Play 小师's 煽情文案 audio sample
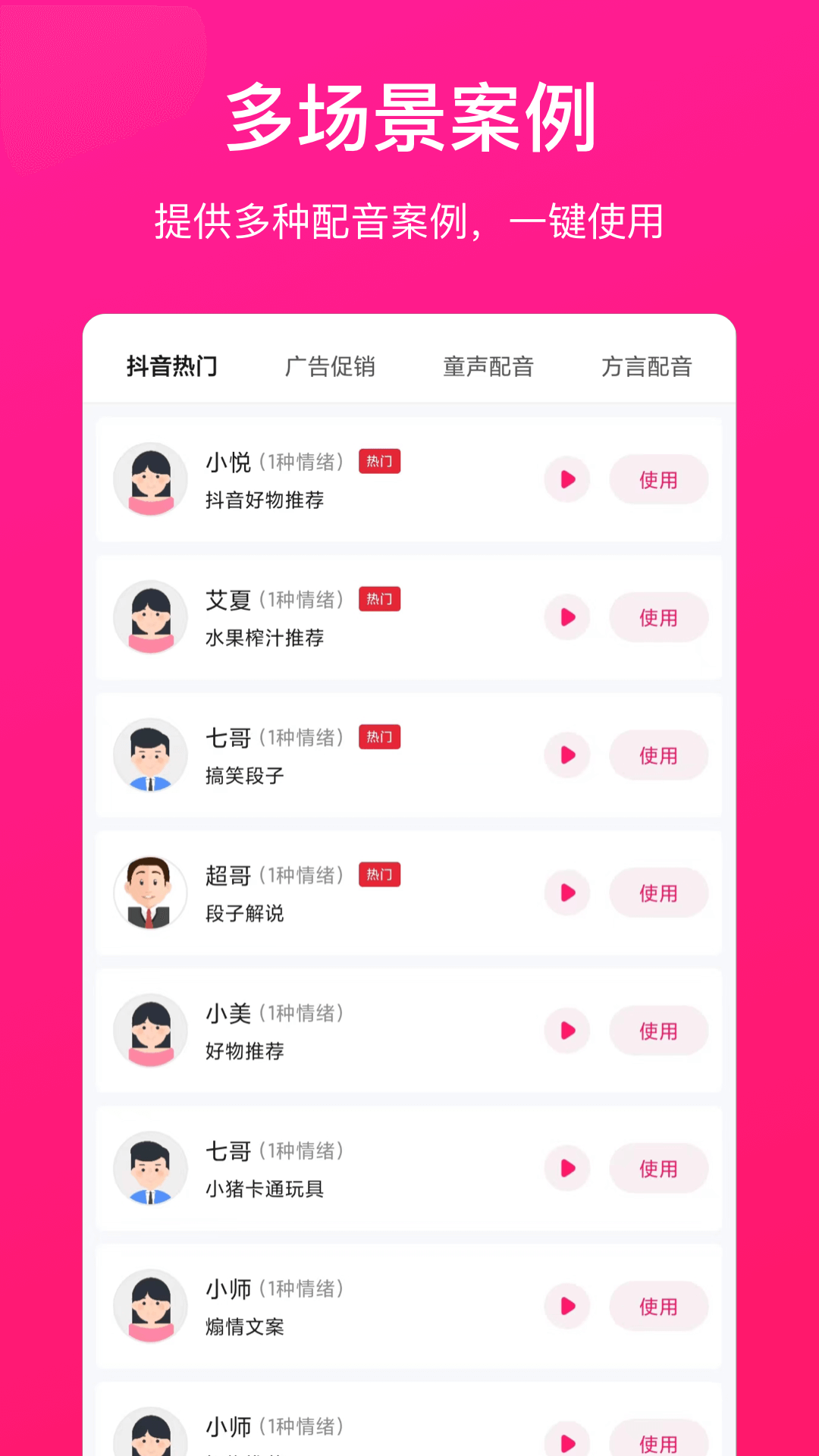This screenshot has height=1456, width=819. pos(566,1307)
